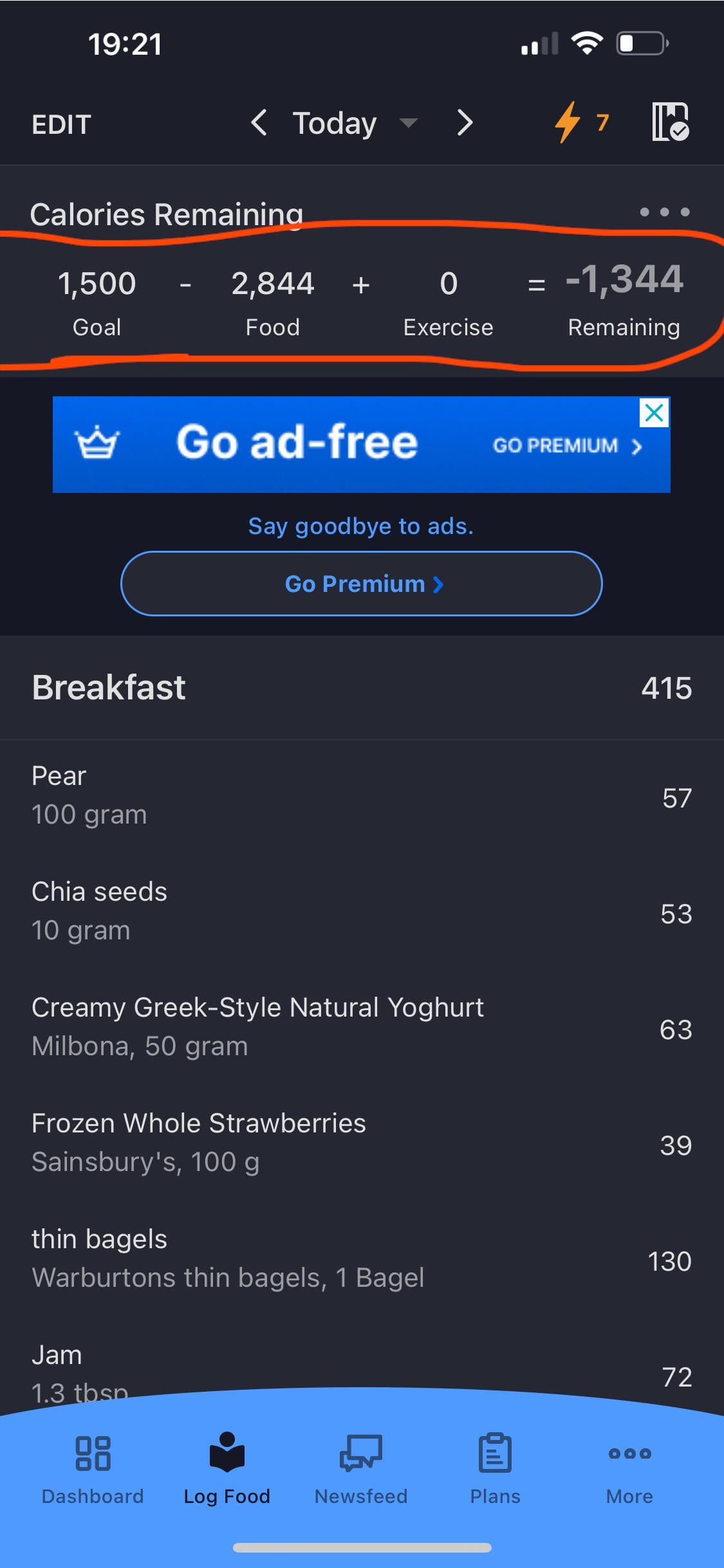
Task: Go to the next day arrow
Action: [x=465, y=122]
